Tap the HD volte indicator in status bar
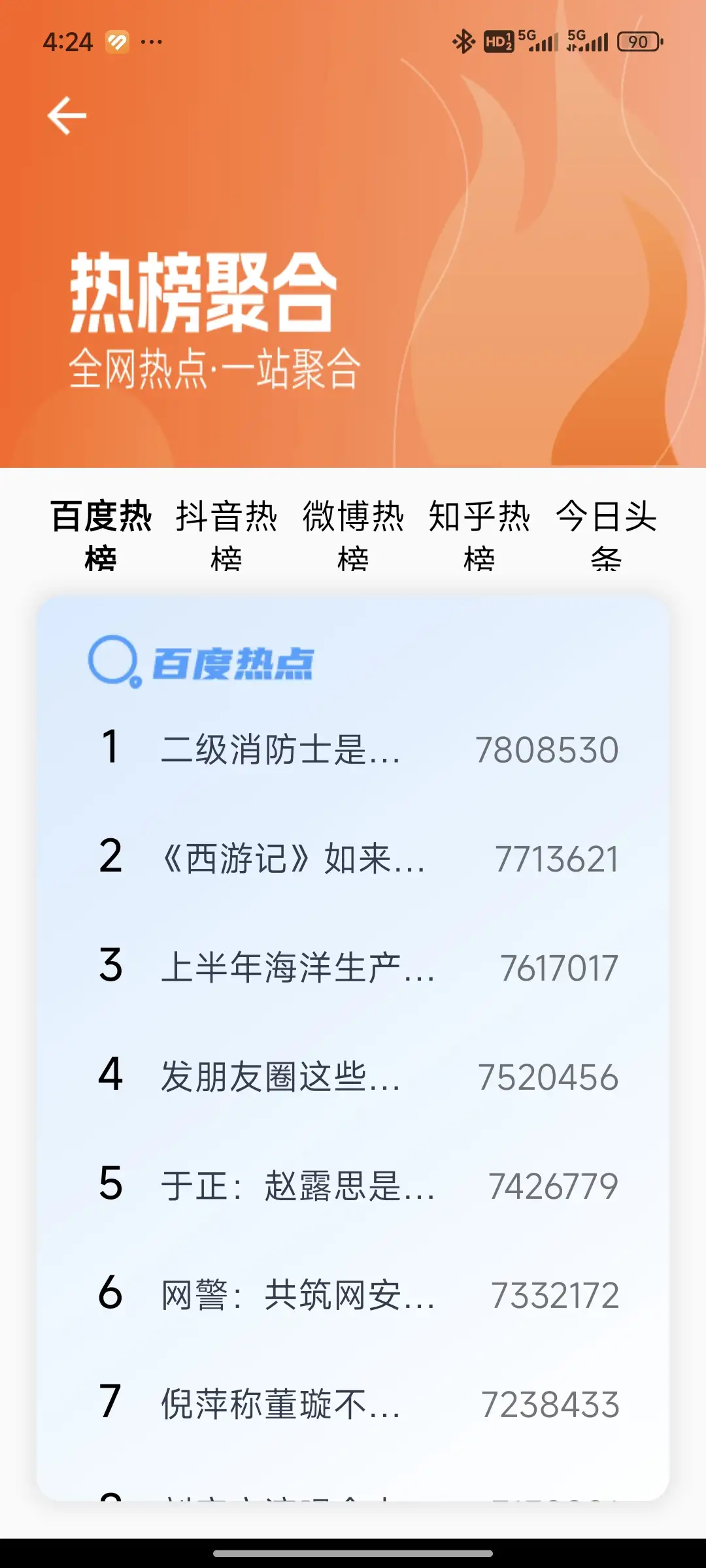 tap(498, 41)
